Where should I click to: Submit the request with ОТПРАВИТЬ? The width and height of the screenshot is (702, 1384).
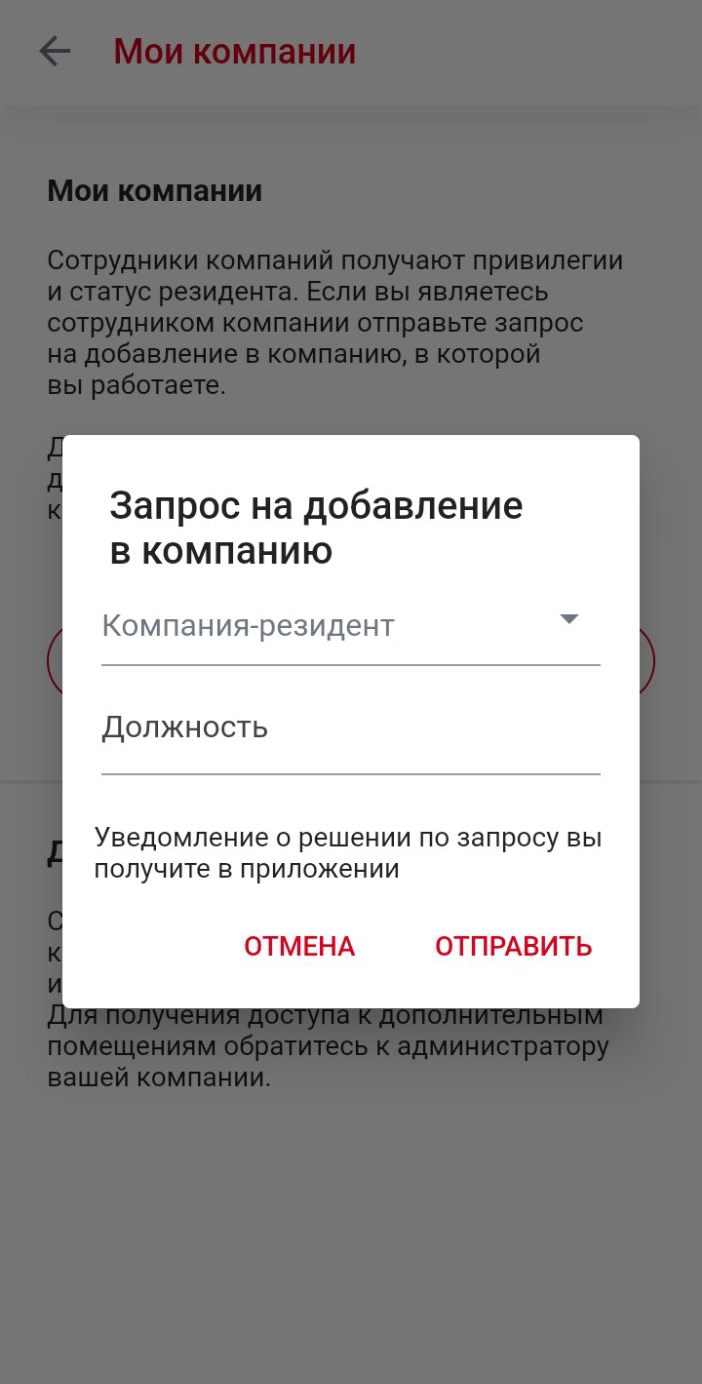pyautogui.click(x=513, y=946)
